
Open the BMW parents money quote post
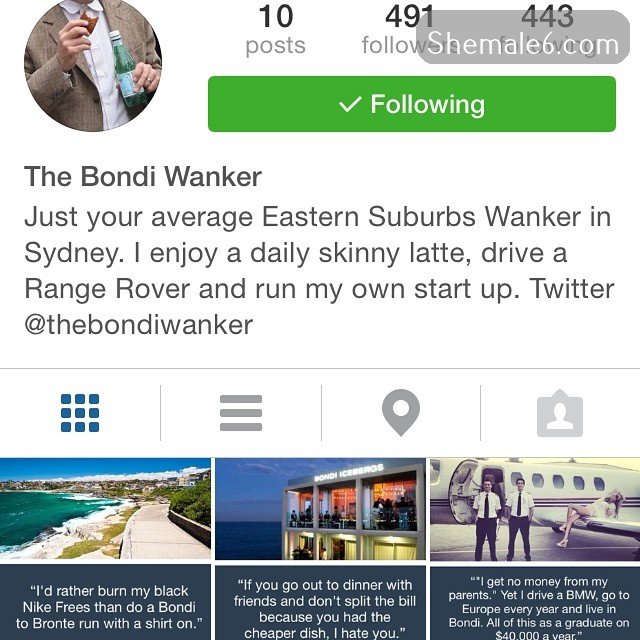(534, 604)
